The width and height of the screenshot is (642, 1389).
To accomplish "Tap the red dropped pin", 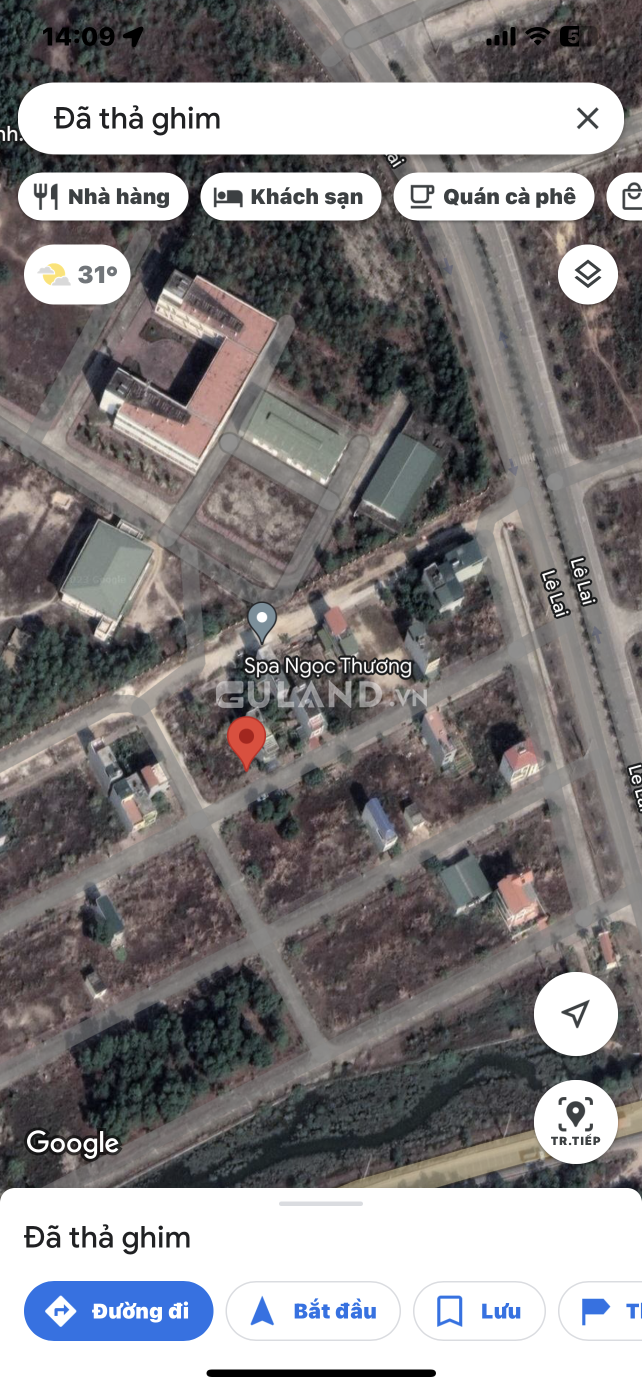I will (246, 742).
